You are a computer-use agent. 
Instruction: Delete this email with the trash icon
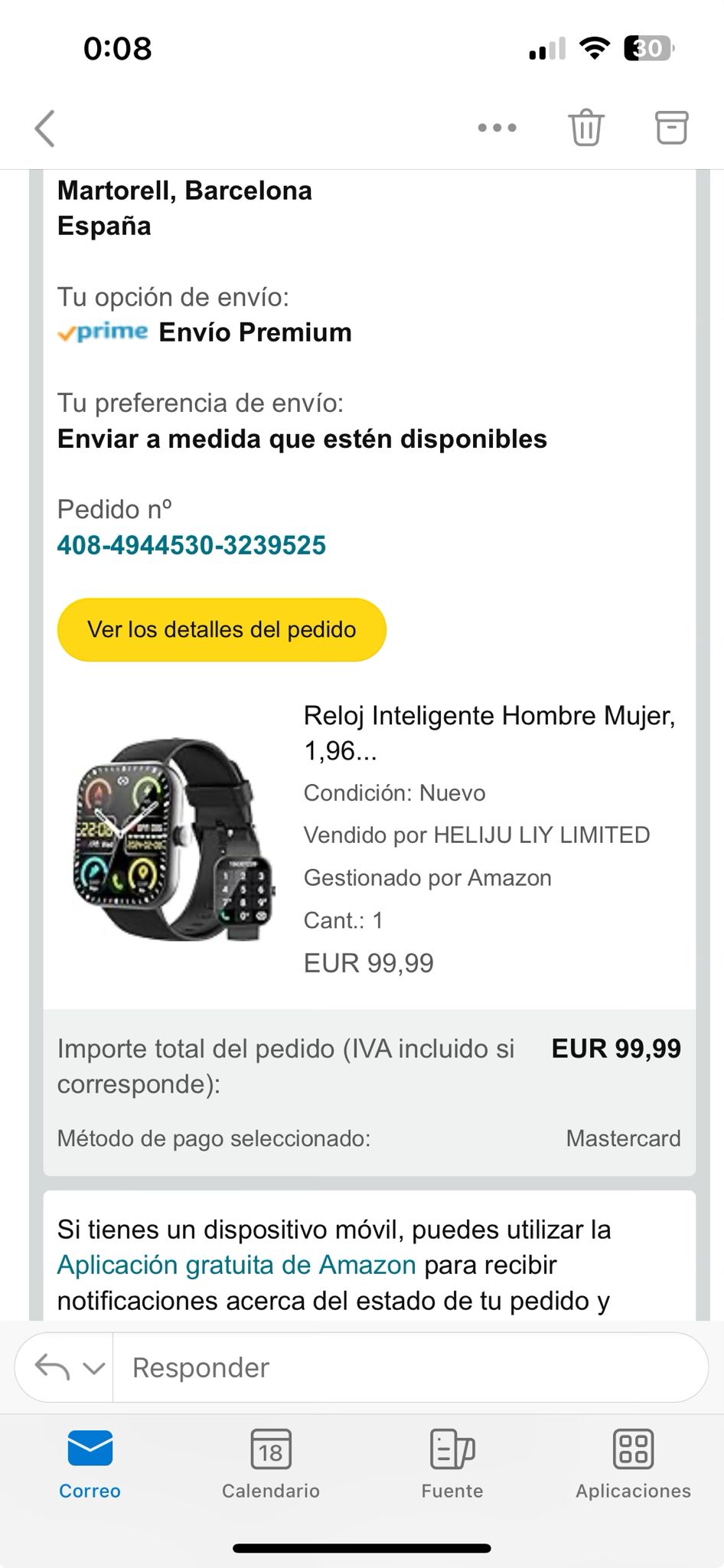585,128
